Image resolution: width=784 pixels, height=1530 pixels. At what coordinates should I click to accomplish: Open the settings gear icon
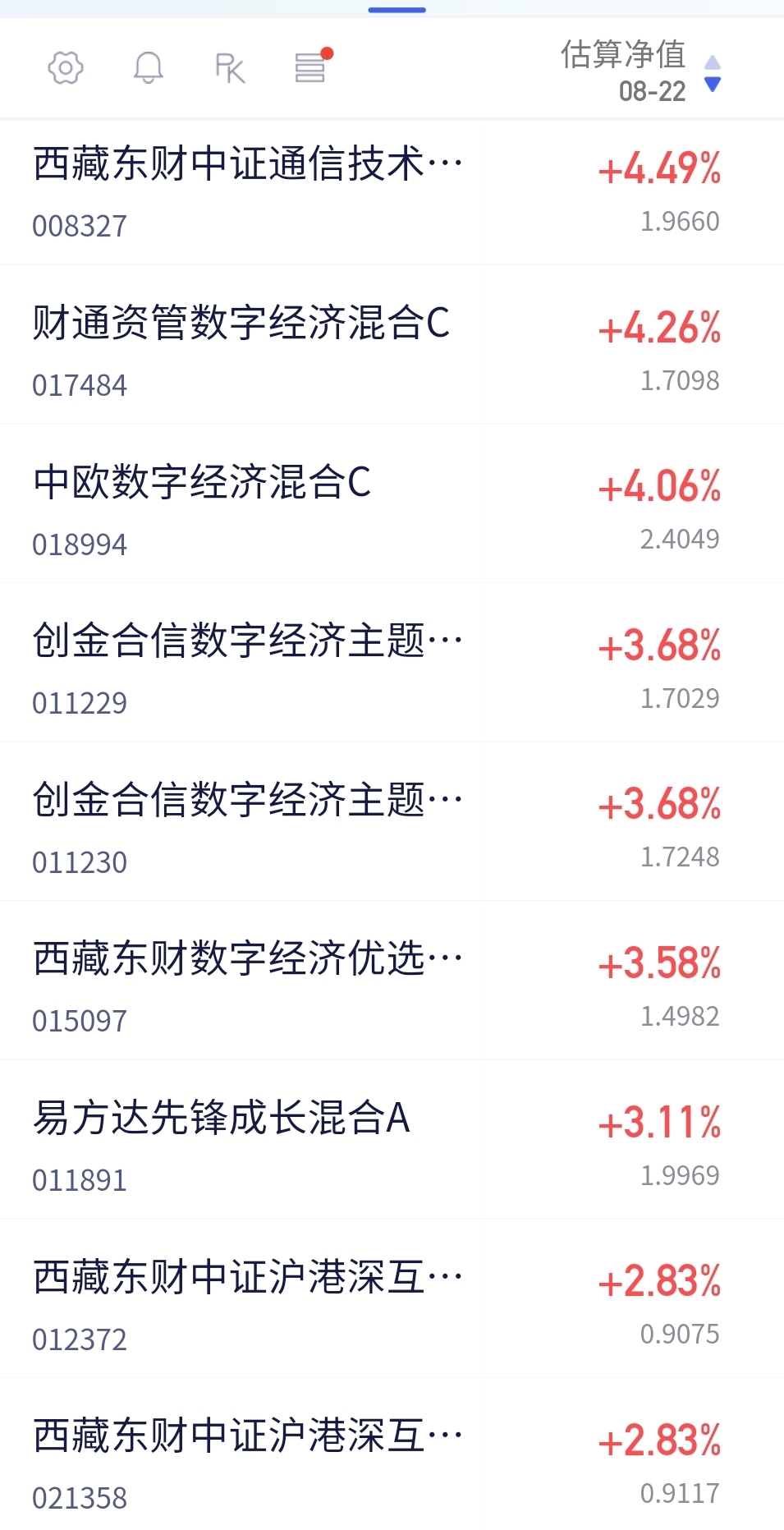point(66,67)
